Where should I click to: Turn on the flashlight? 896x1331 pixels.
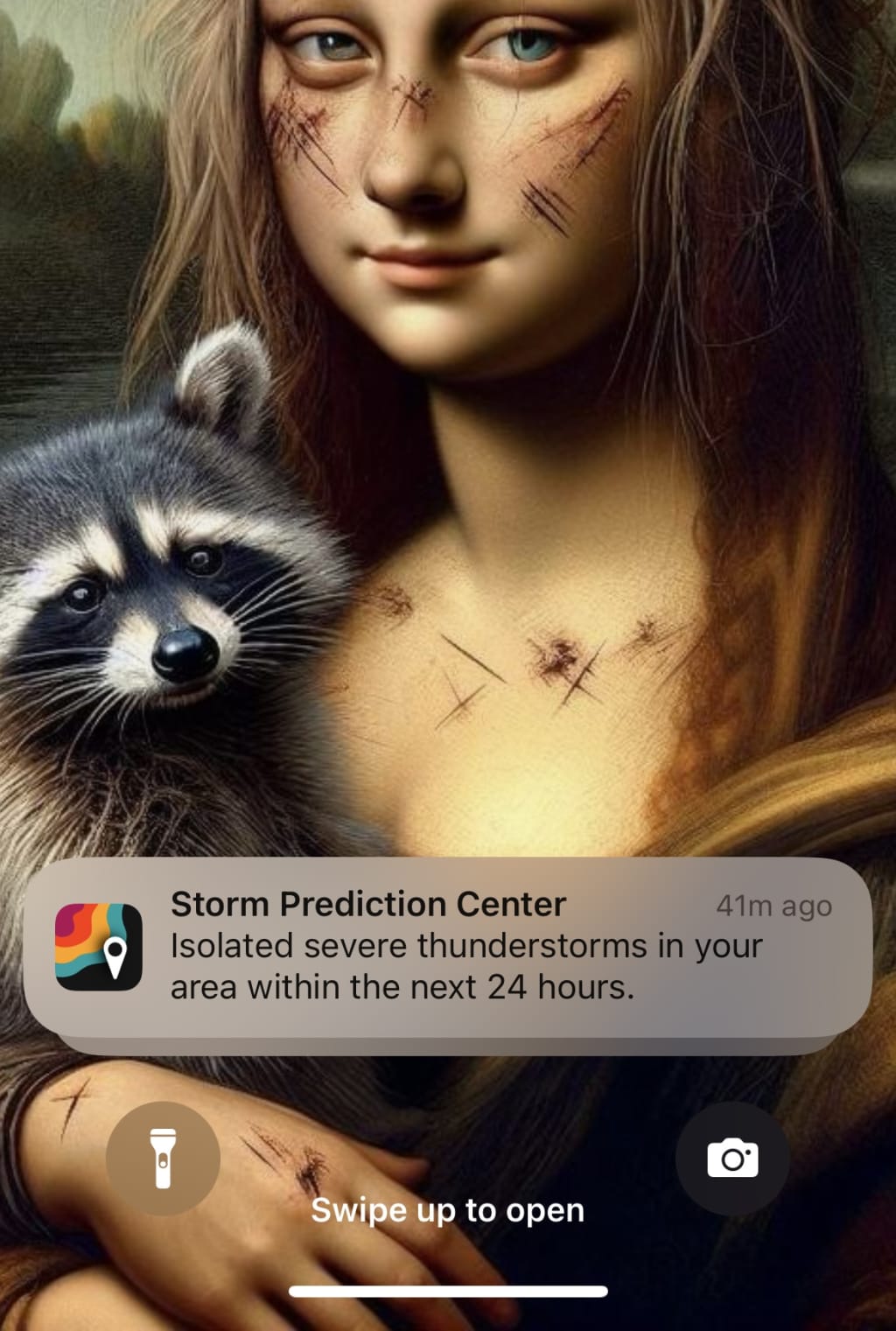coord(163,1159)
